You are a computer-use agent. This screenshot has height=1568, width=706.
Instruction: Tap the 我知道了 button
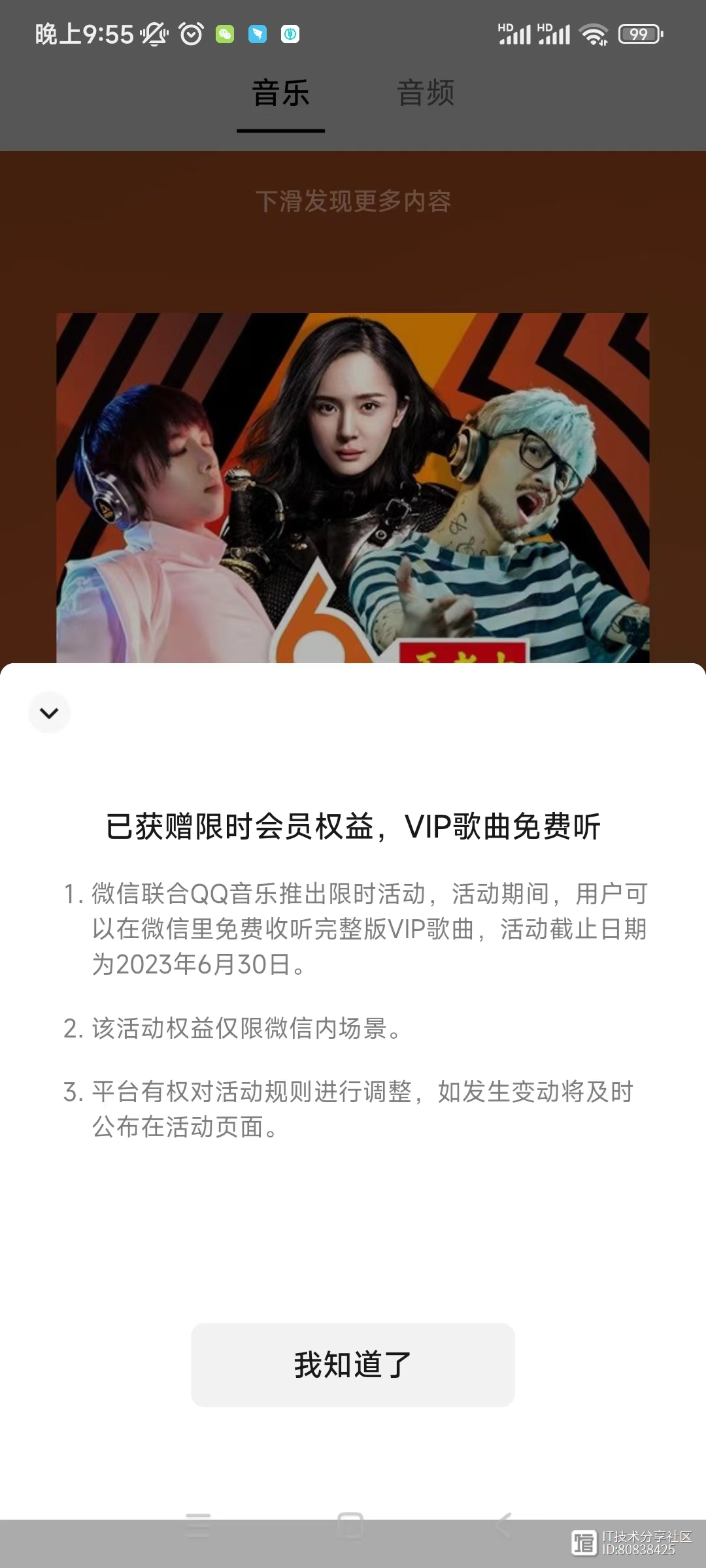tap(352, 1365)
